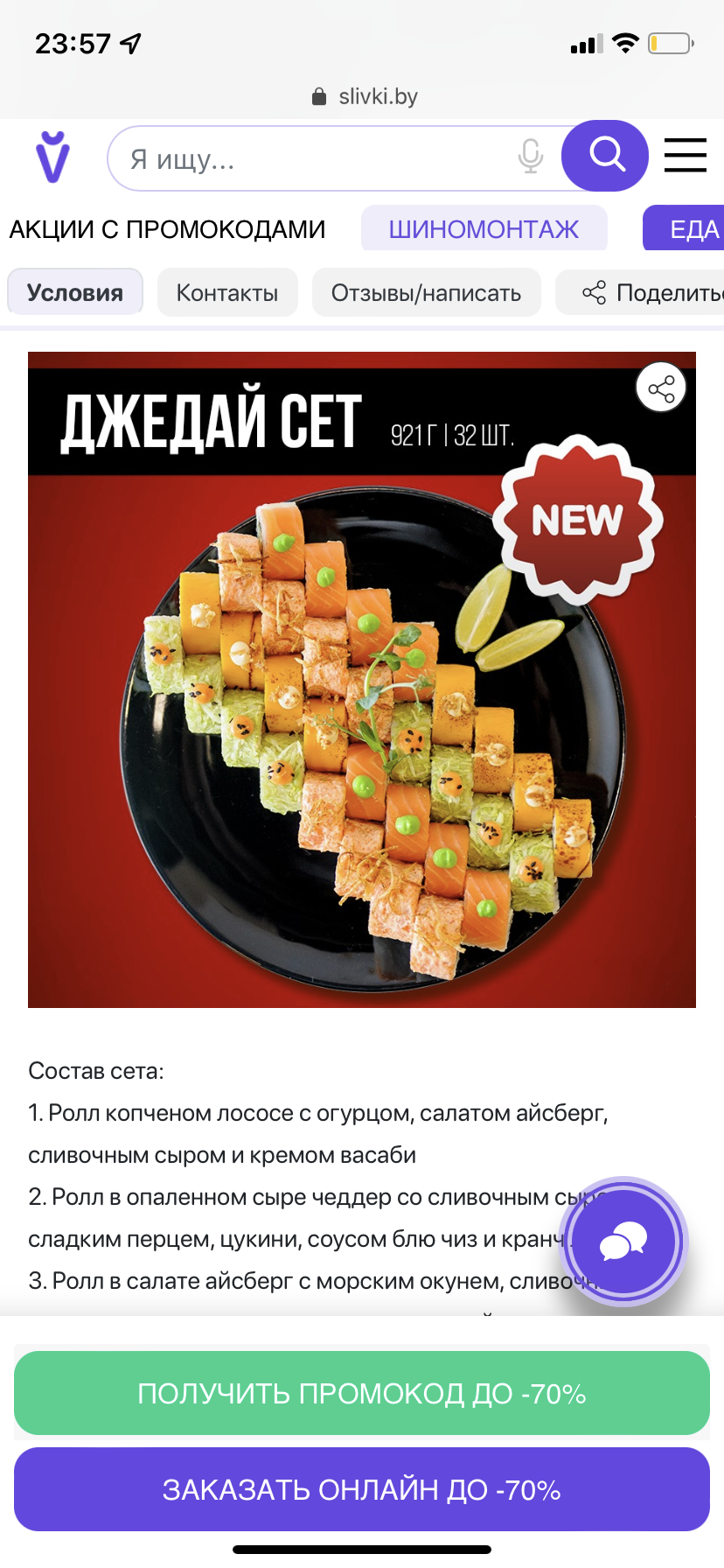
Task: Tap the purple search button
Action: point(605,156)
